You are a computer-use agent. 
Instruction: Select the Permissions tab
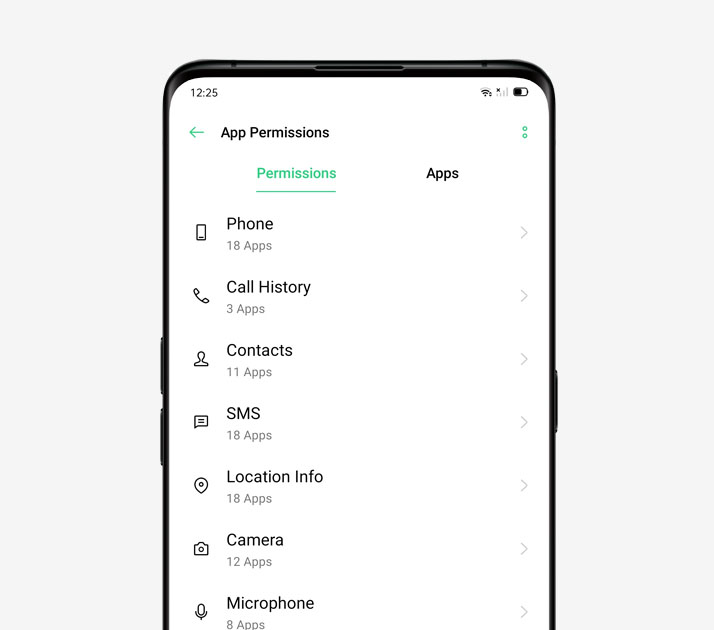point(296,173)
